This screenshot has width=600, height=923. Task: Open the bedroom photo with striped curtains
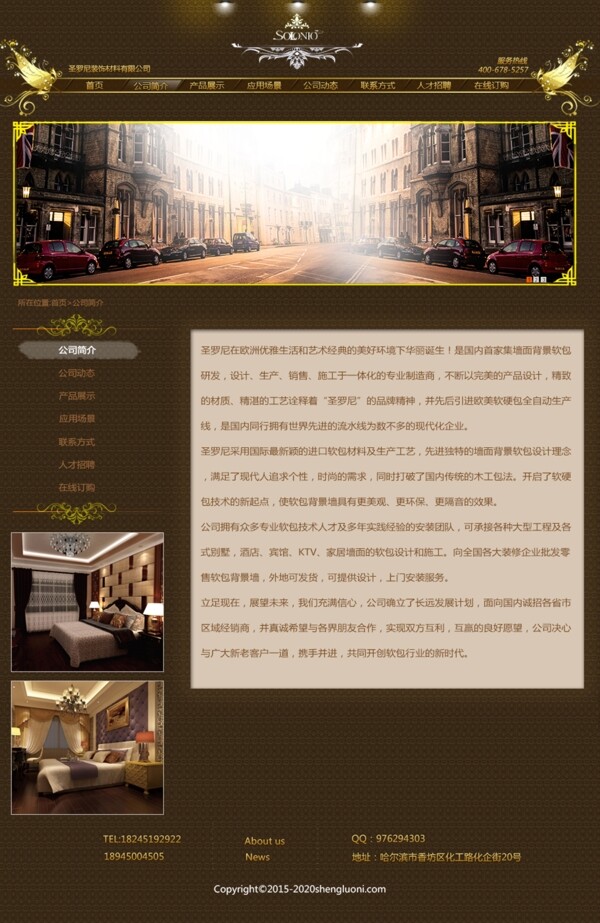(x=87, y=601)
